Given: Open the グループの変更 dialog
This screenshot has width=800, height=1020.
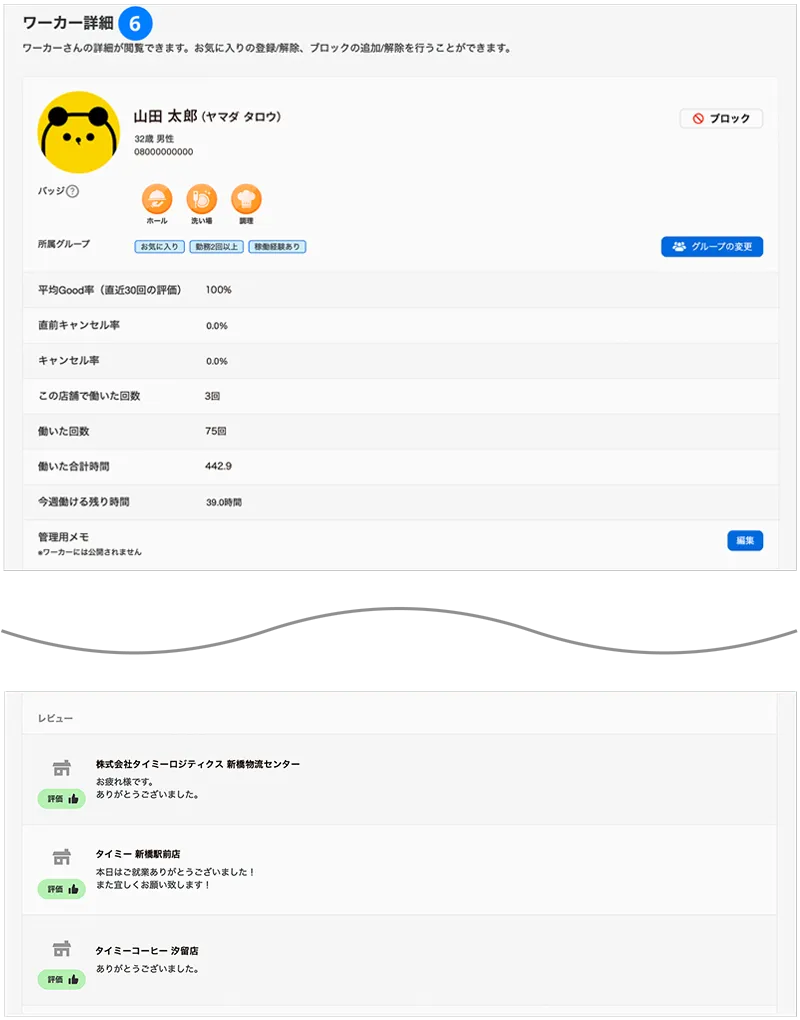Looking at the screenshot, I should [x=712, y=246].
